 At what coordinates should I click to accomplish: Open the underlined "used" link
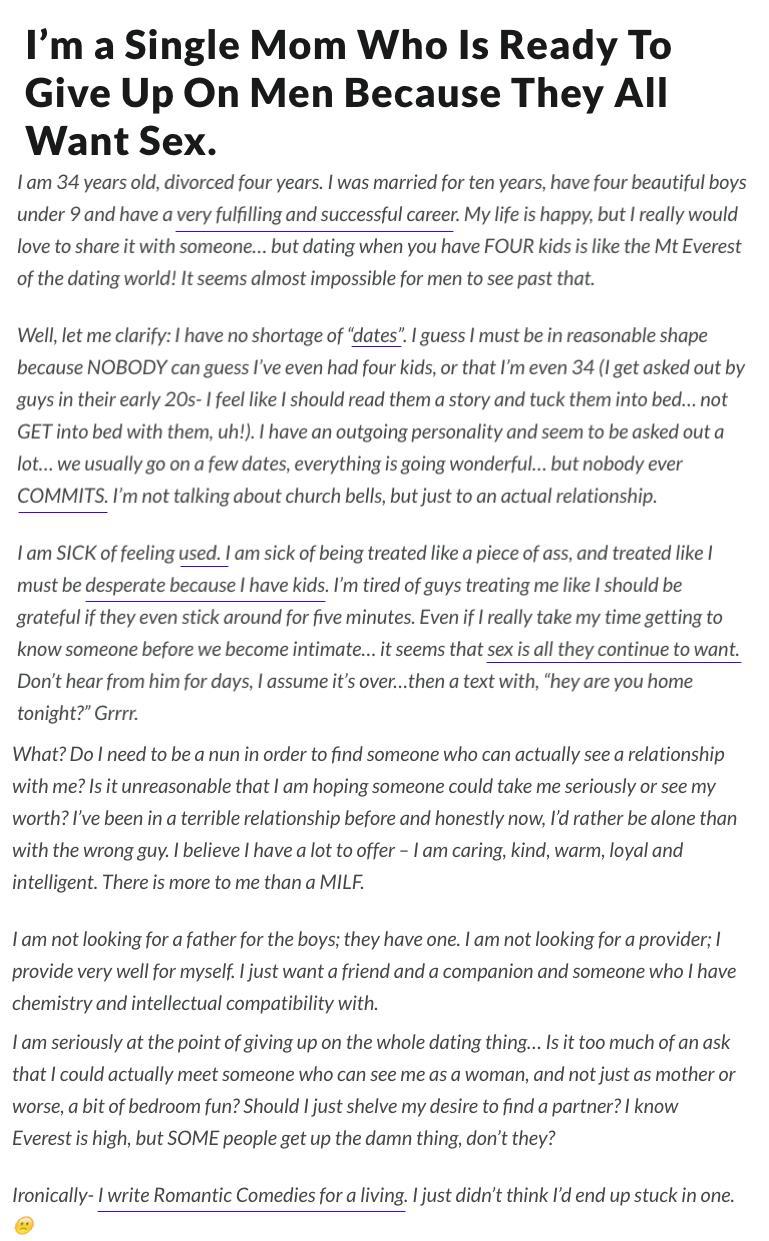coord(198,554)
